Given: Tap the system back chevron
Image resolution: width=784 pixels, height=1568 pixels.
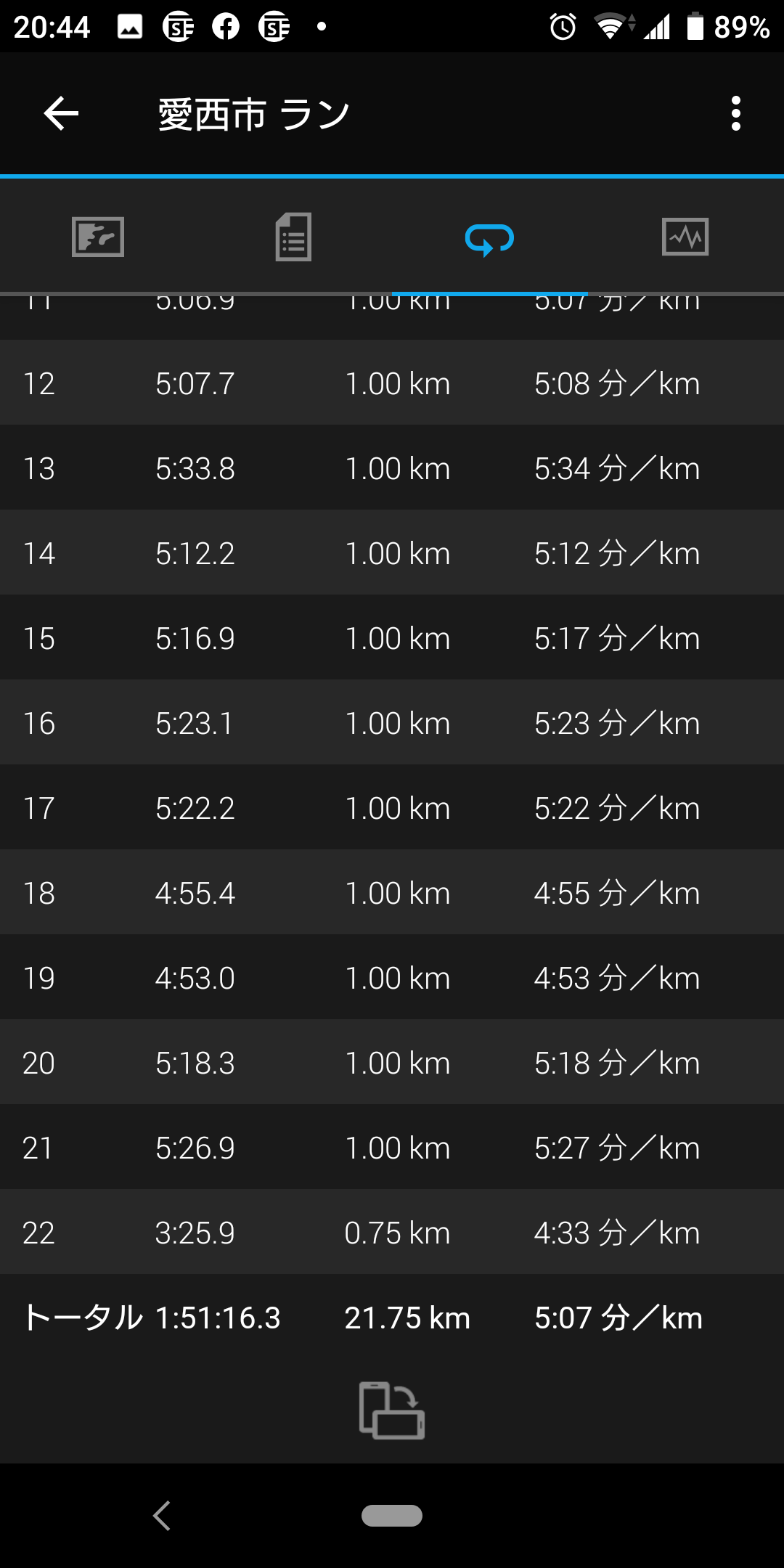Looking at the screenshot, I should (x=162, y=1516).
